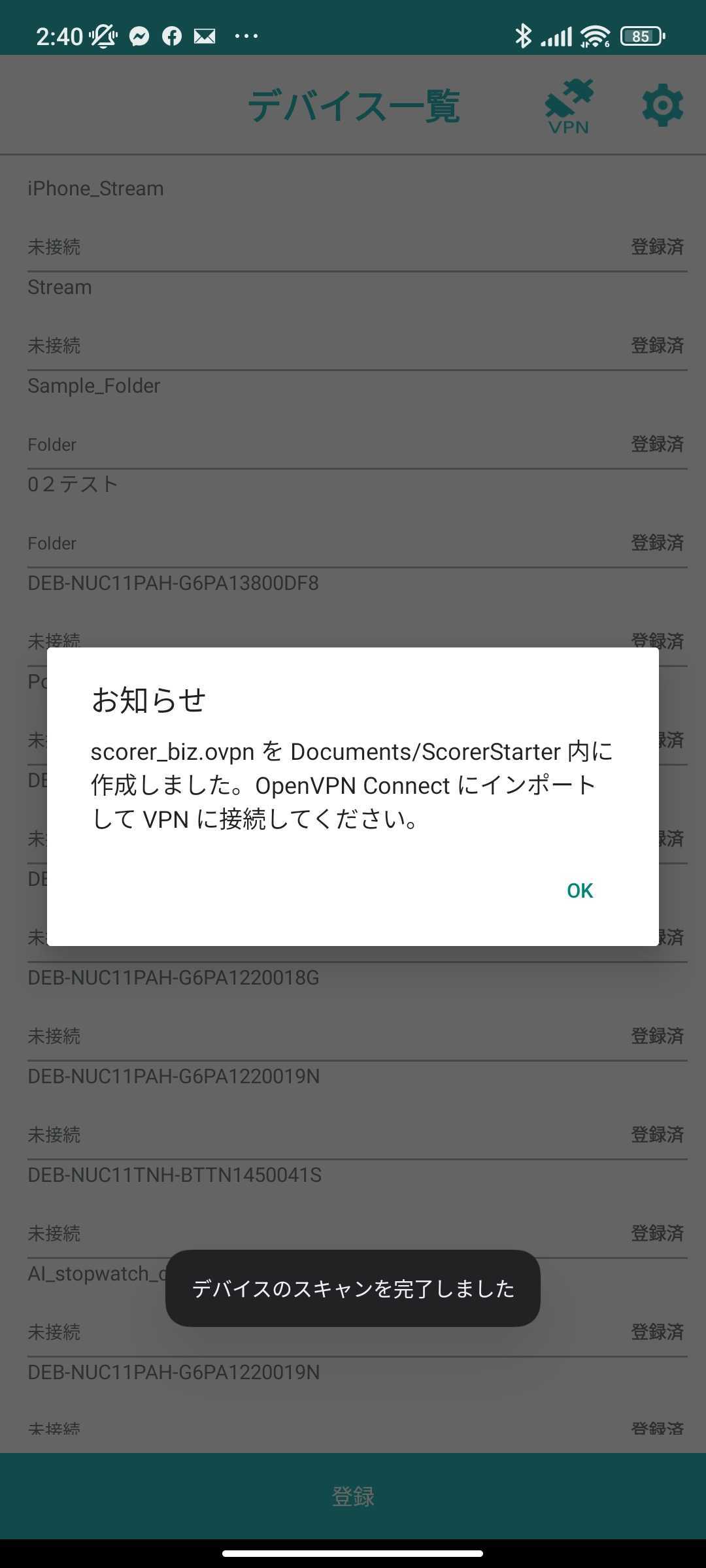Select the iPhone_Stream device row

353,217
